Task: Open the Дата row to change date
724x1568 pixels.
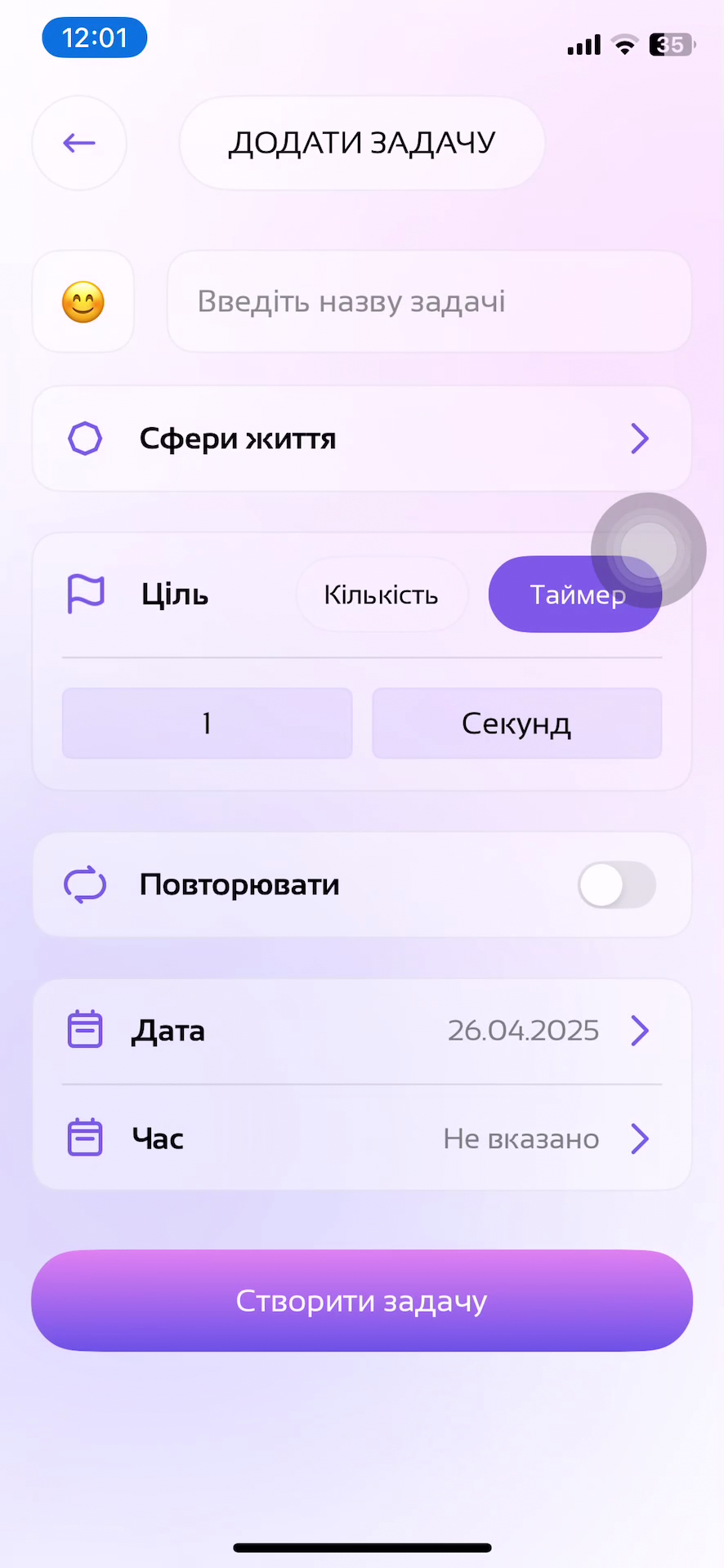Action: coord(362,1031)
